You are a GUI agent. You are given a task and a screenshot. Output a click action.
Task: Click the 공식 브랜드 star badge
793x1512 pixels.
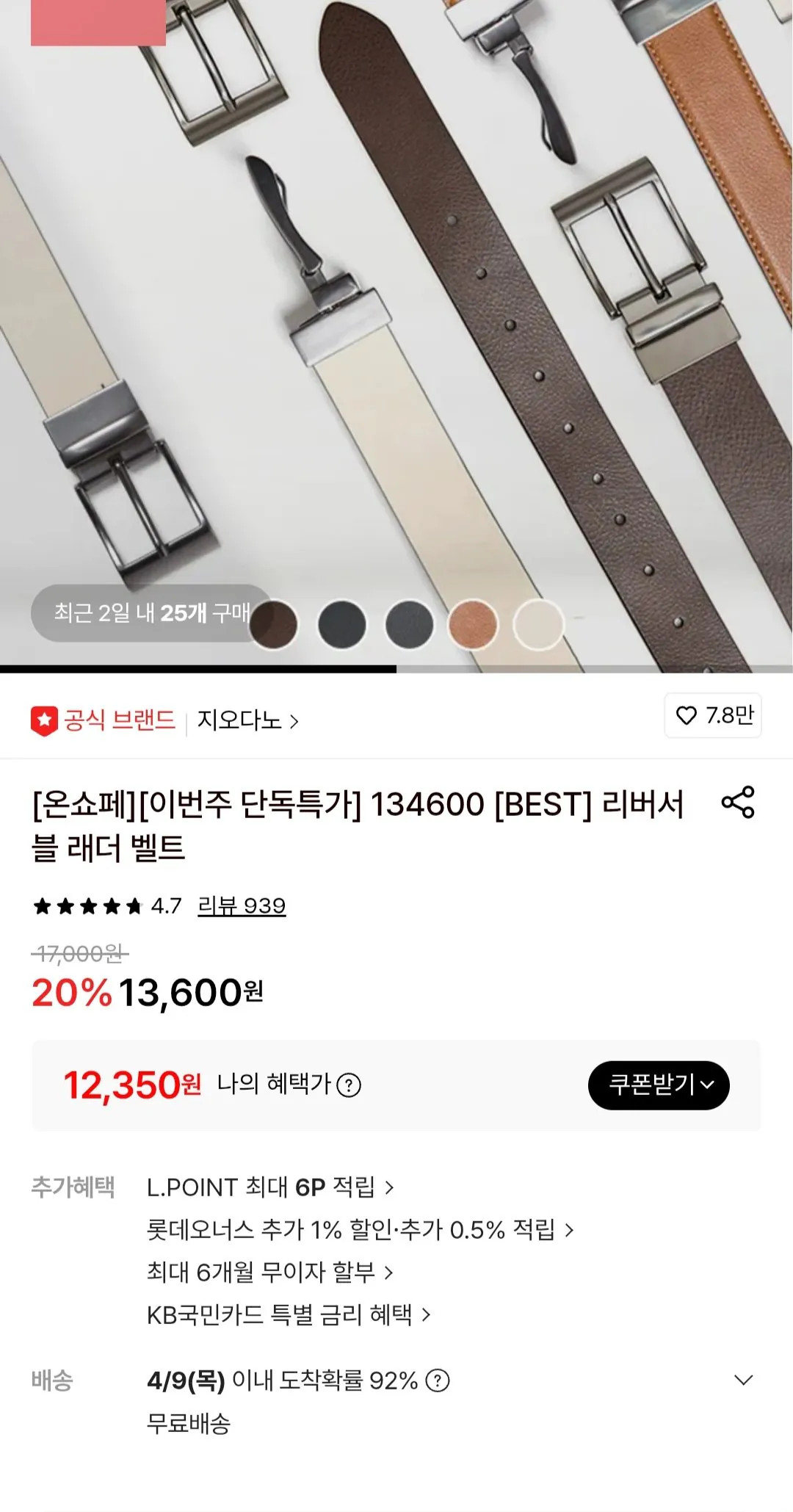46,720
